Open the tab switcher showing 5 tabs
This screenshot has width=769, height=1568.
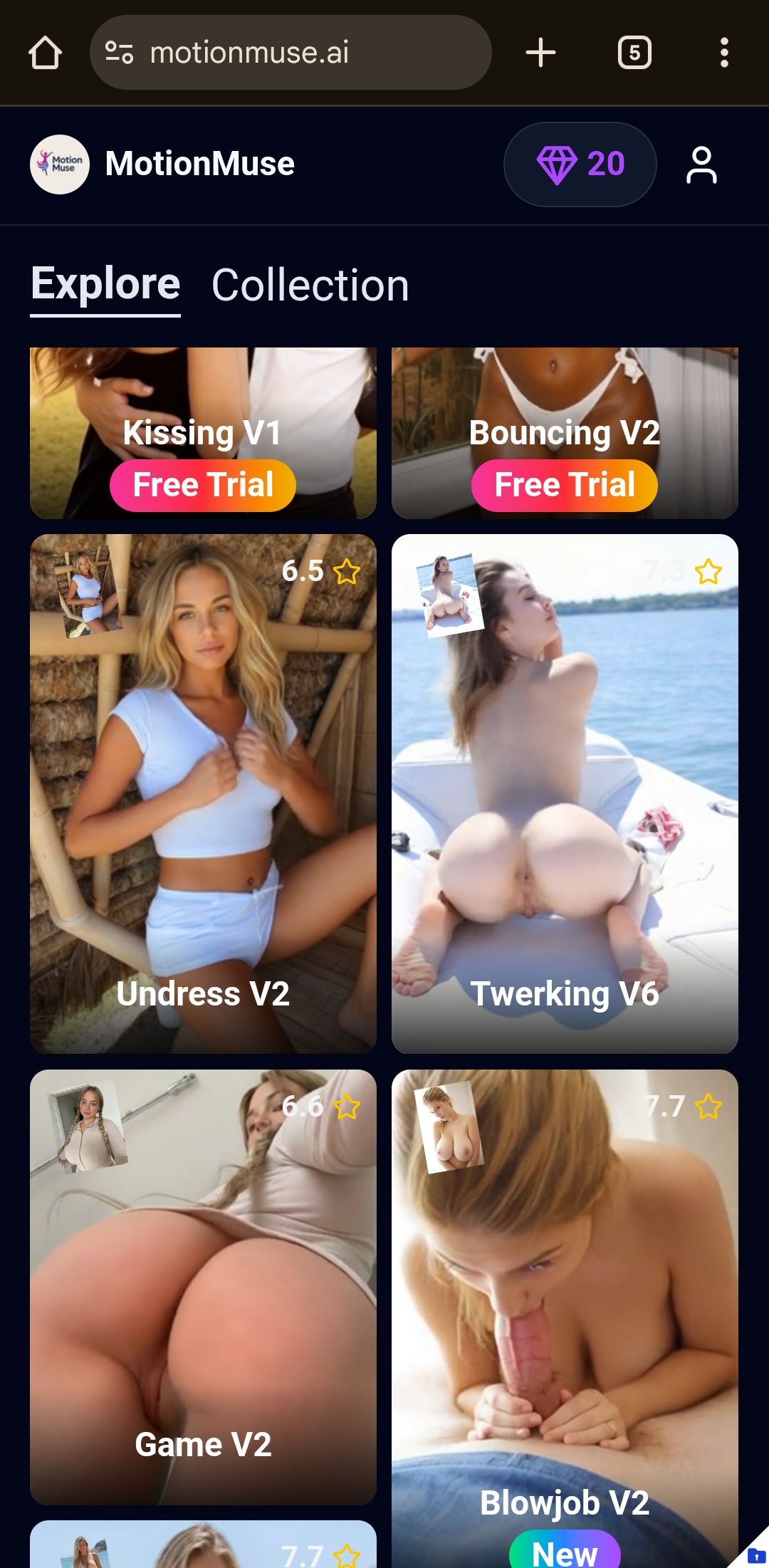click(634, 53)
